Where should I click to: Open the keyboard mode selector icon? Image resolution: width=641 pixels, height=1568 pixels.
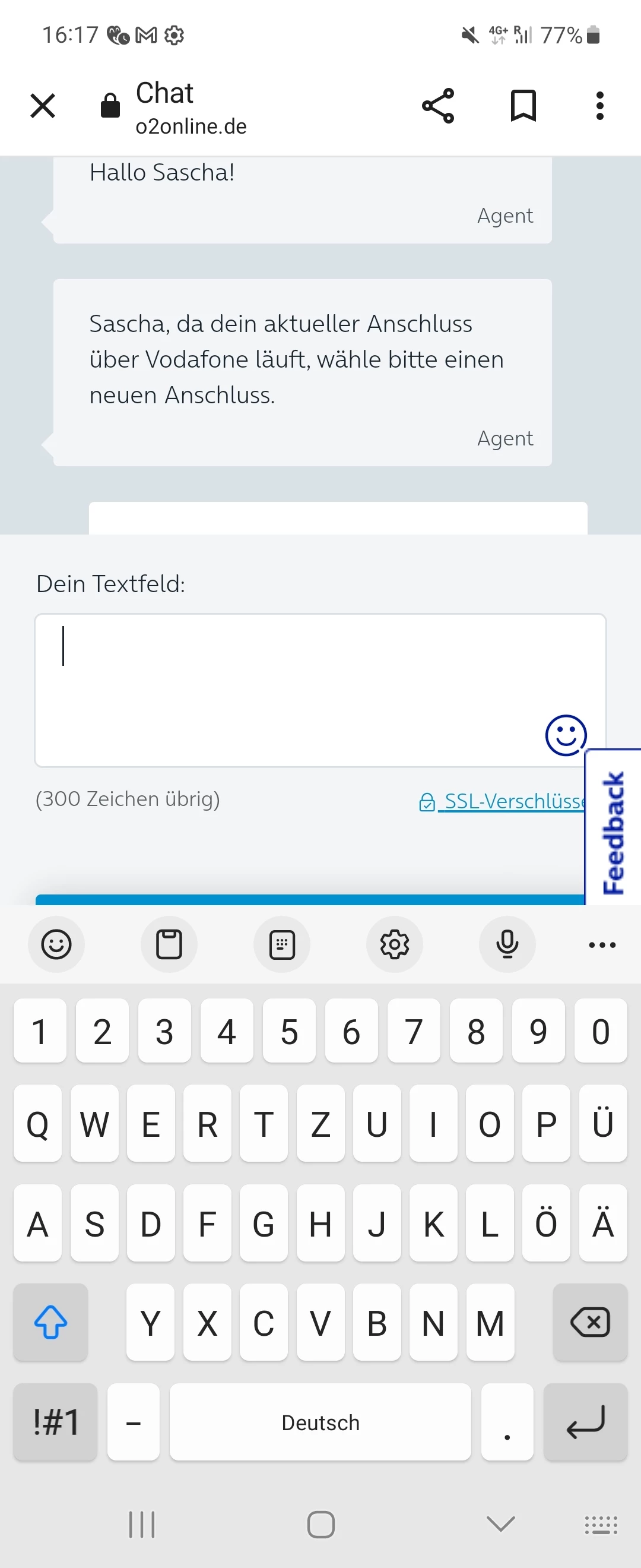click(x=281, y=944)
